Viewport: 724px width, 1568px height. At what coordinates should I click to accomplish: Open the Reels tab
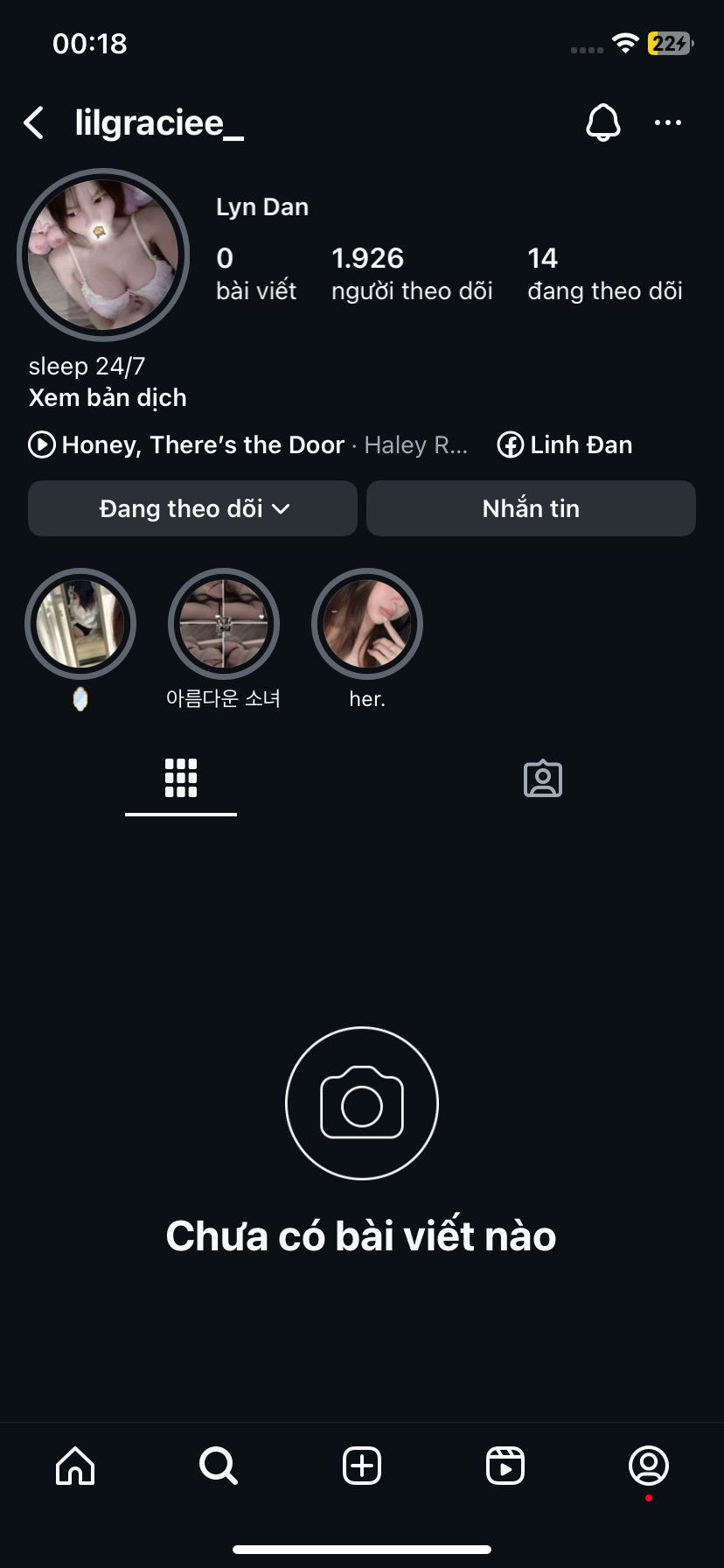(505, 1465)
